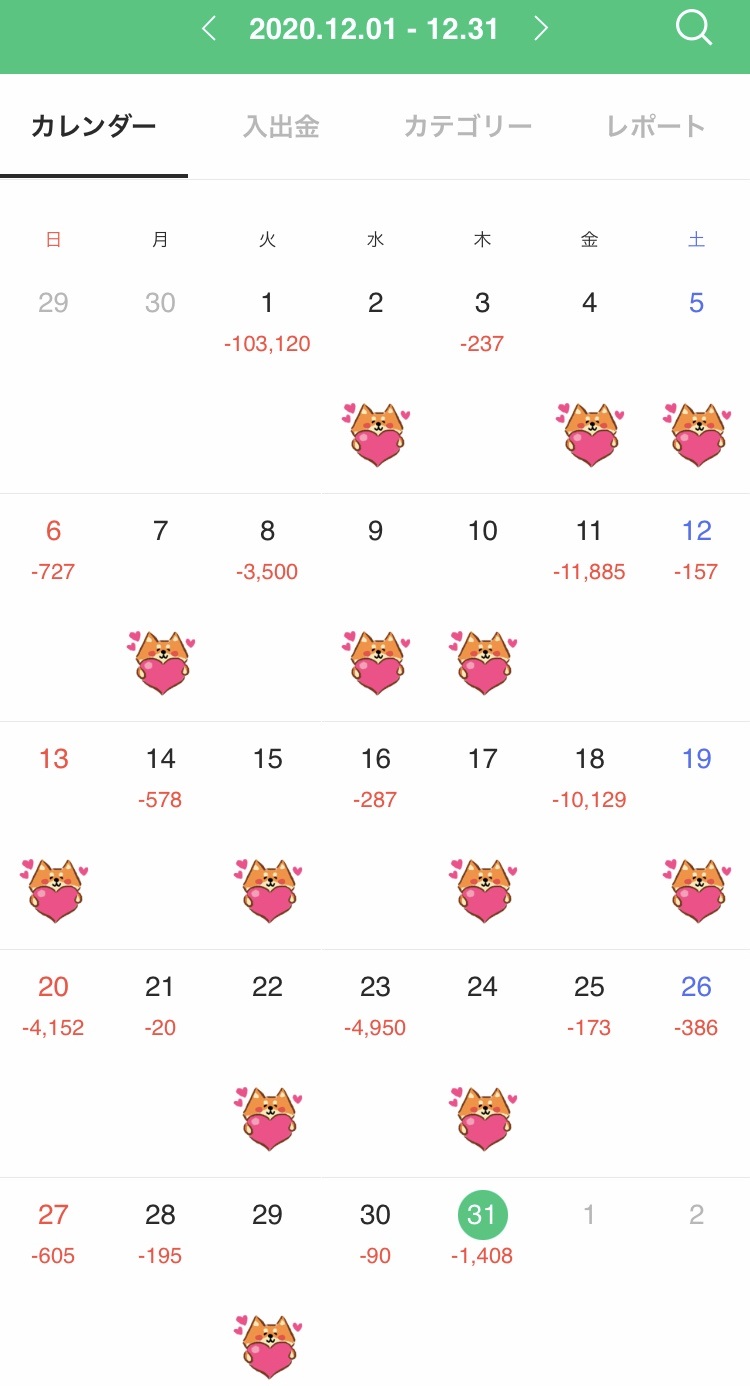Go to the next month

pyautogui.click(x=541, y=28)
